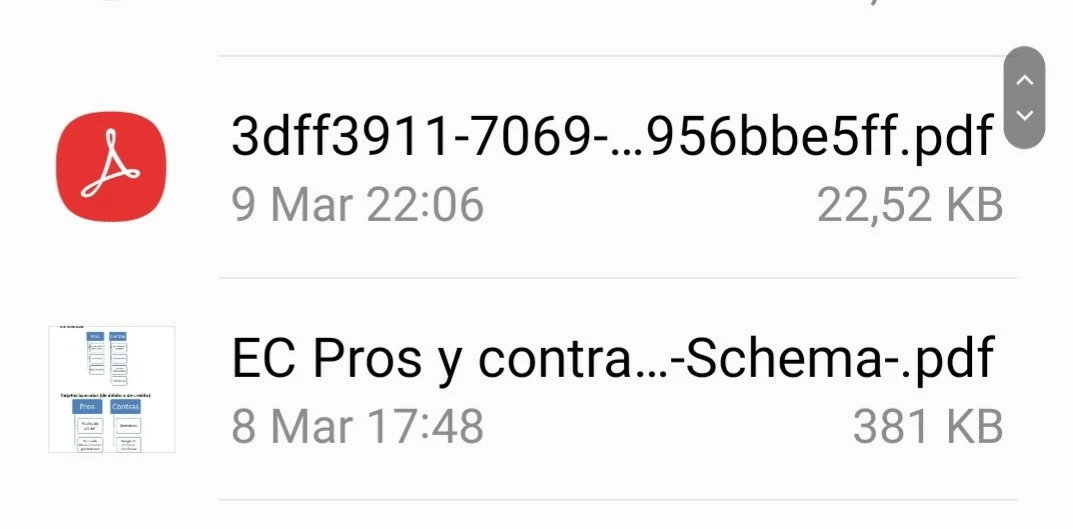
Task: Tap the fast scroll handle with arrows
Action: click(x=1023, y=98)
